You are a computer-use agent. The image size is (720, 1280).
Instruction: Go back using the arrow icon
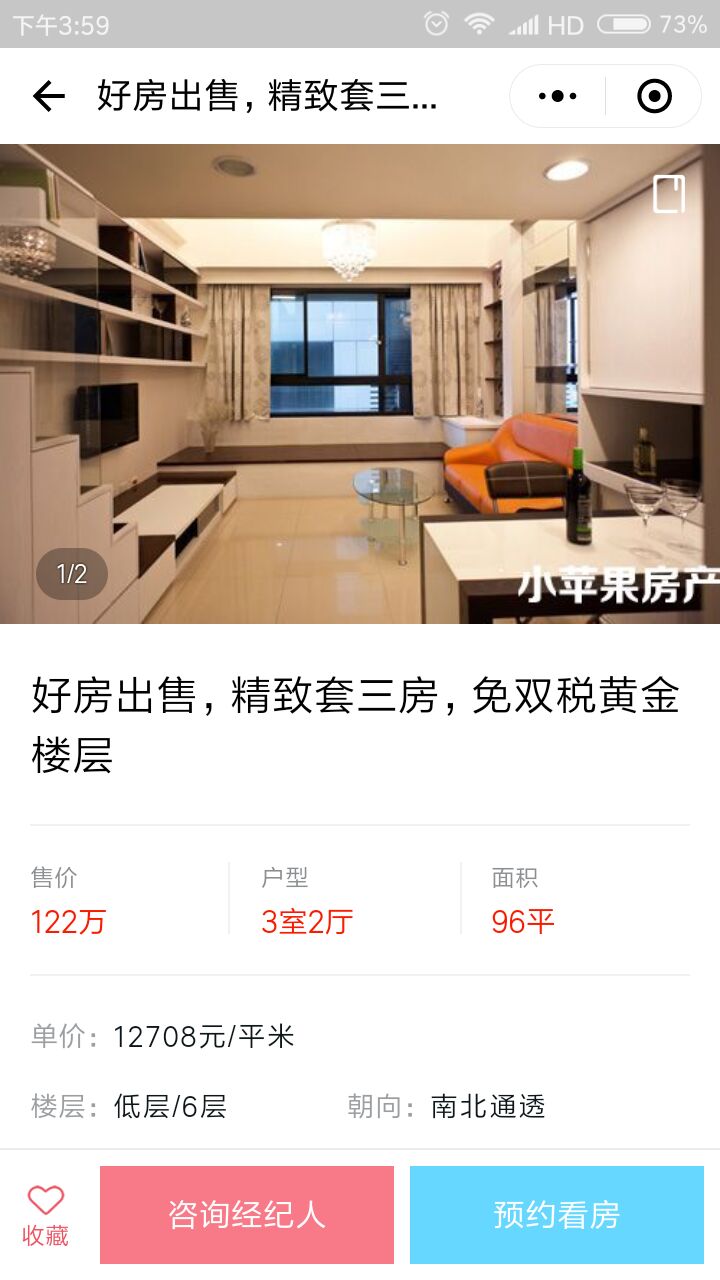pos(48,96)
